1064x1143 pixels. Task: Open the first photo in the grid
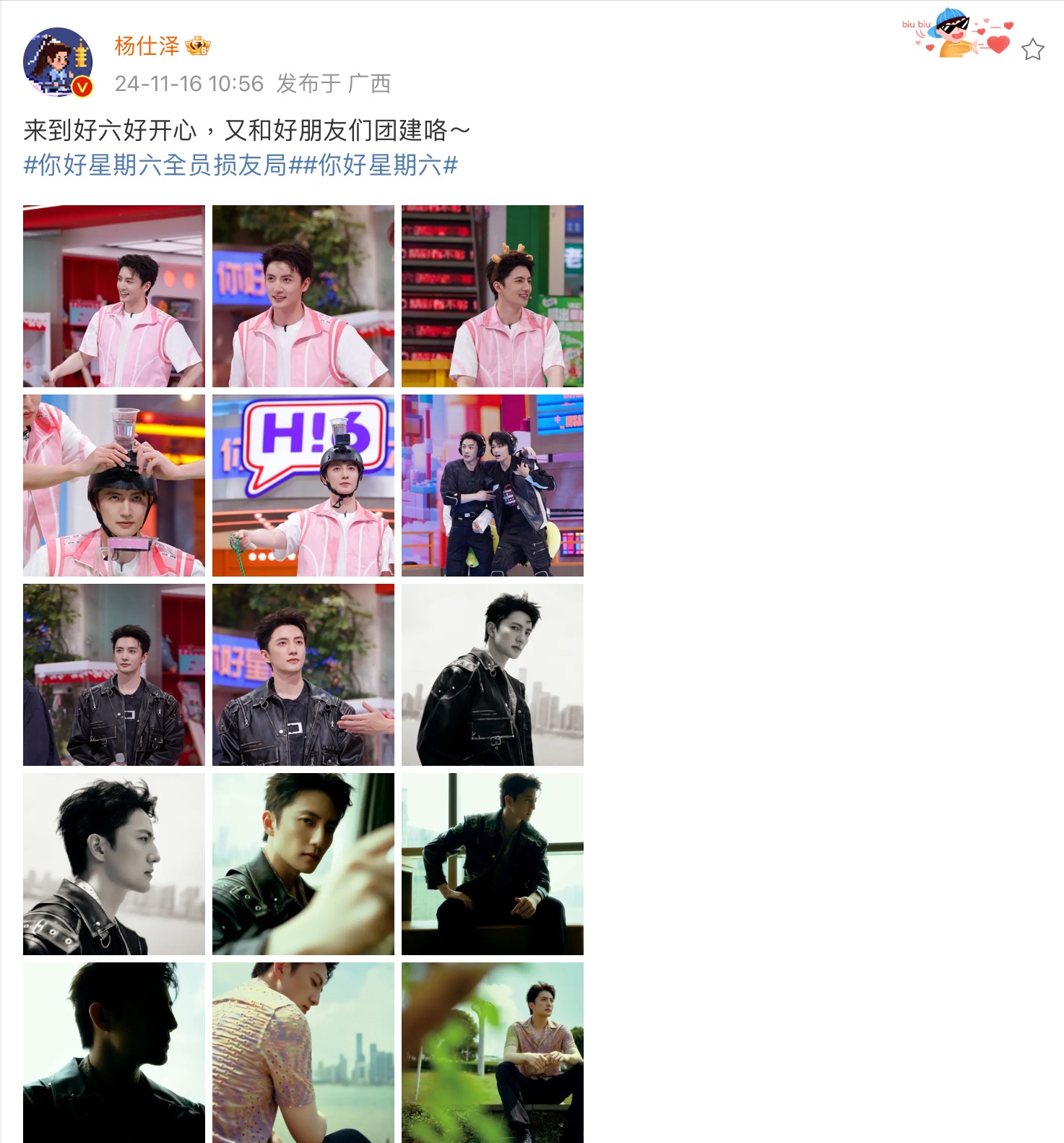pyautogui.click(x=114, y=296)
